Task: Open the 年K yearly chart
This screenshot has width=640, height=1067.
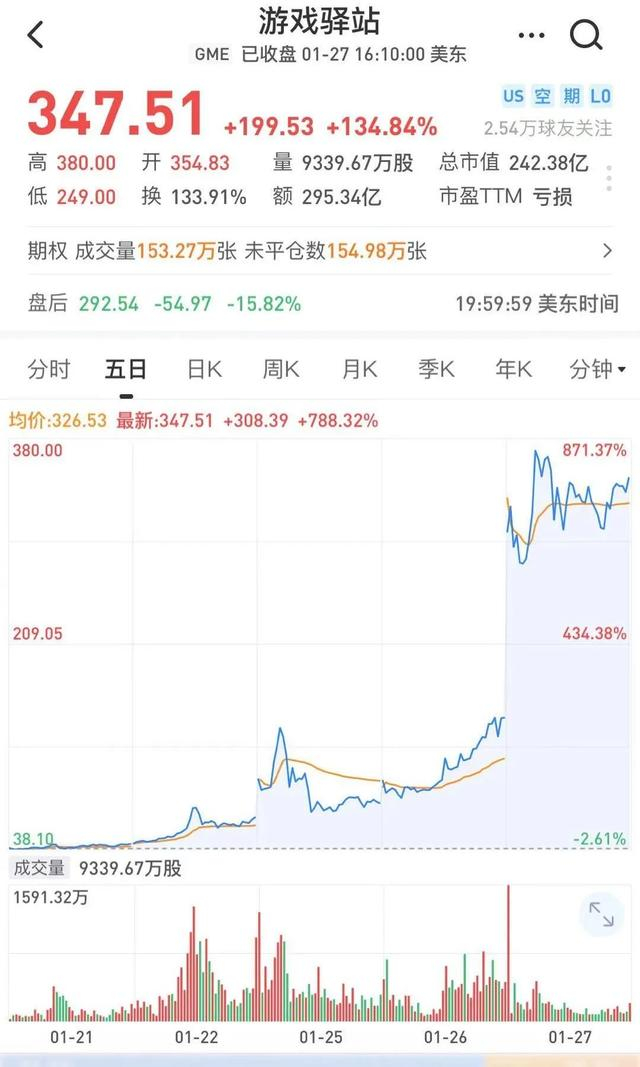Action: coord(513,370)
